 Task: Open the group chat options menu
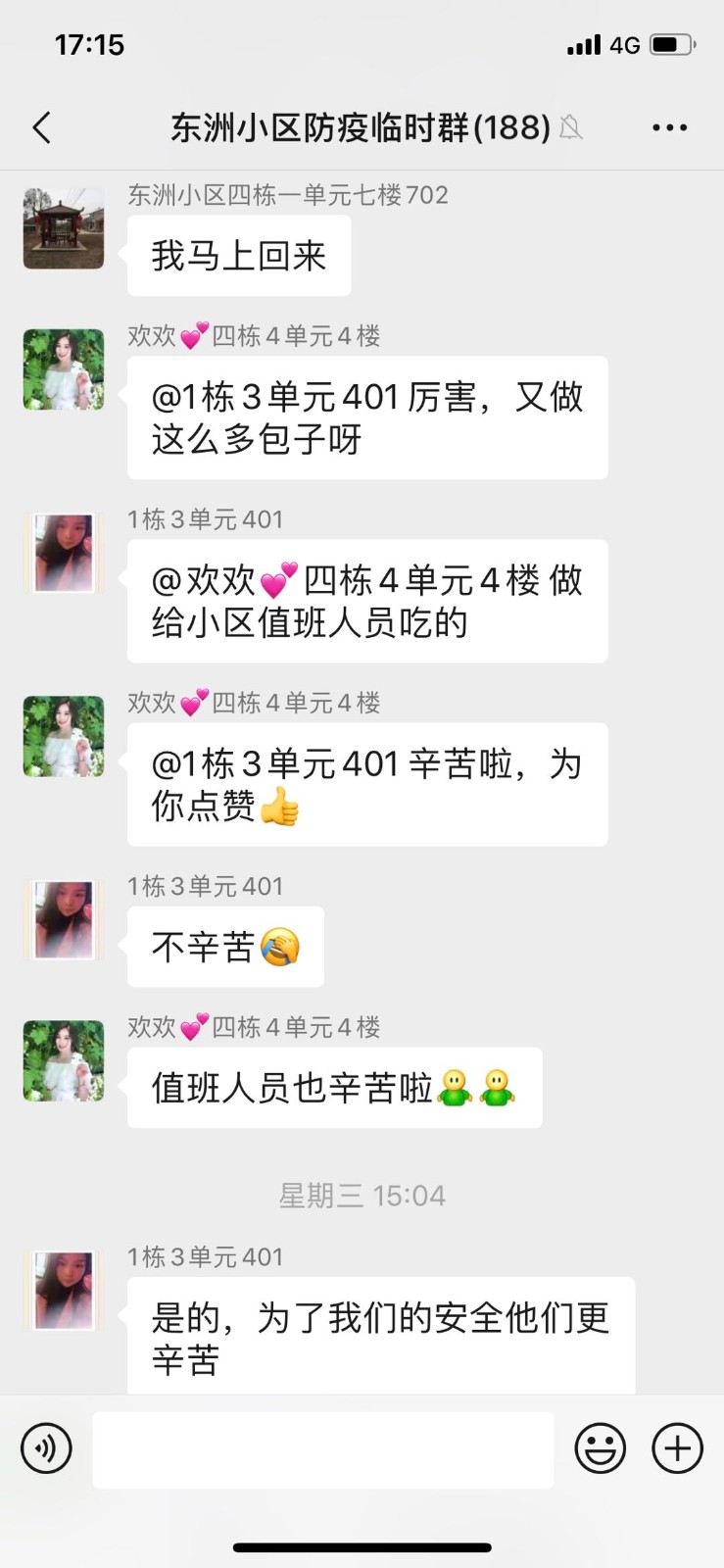(x=669, y=127)
